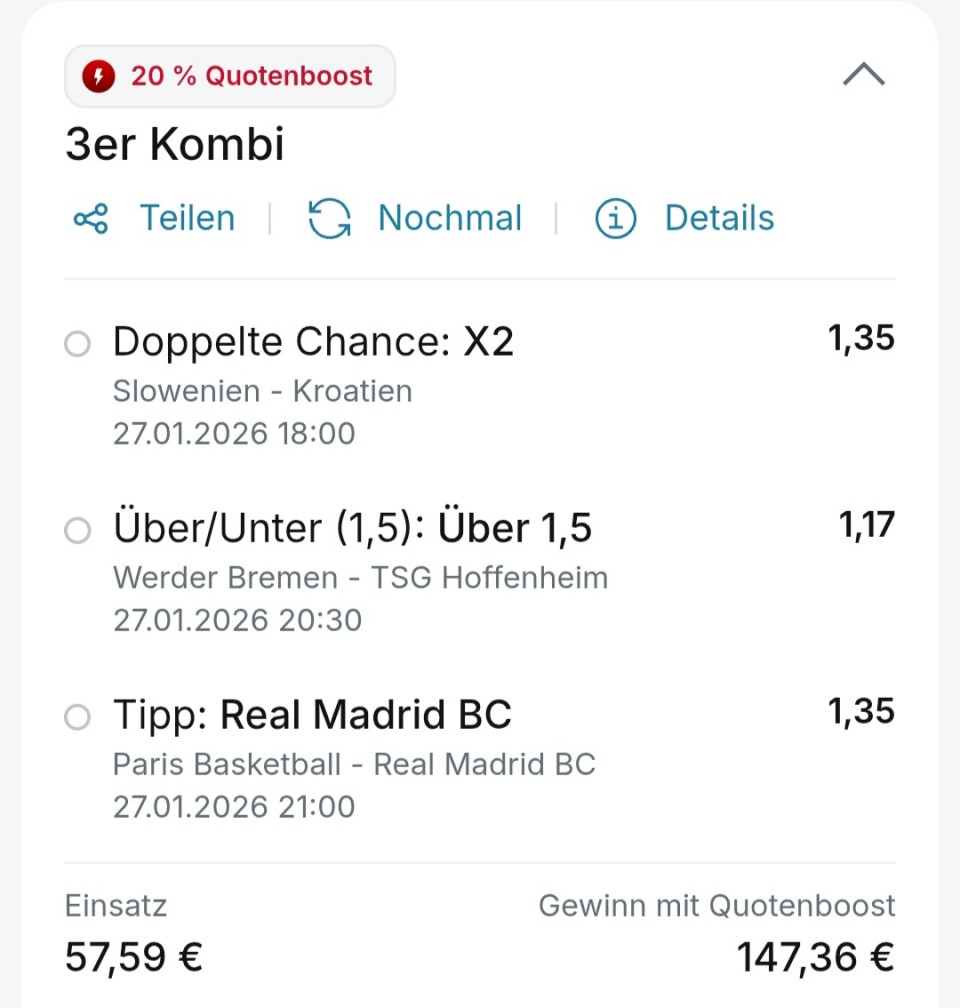Collapse the 3er Kombi bet slip
The height and width of the screenshot is (1008, 960).
863,75
